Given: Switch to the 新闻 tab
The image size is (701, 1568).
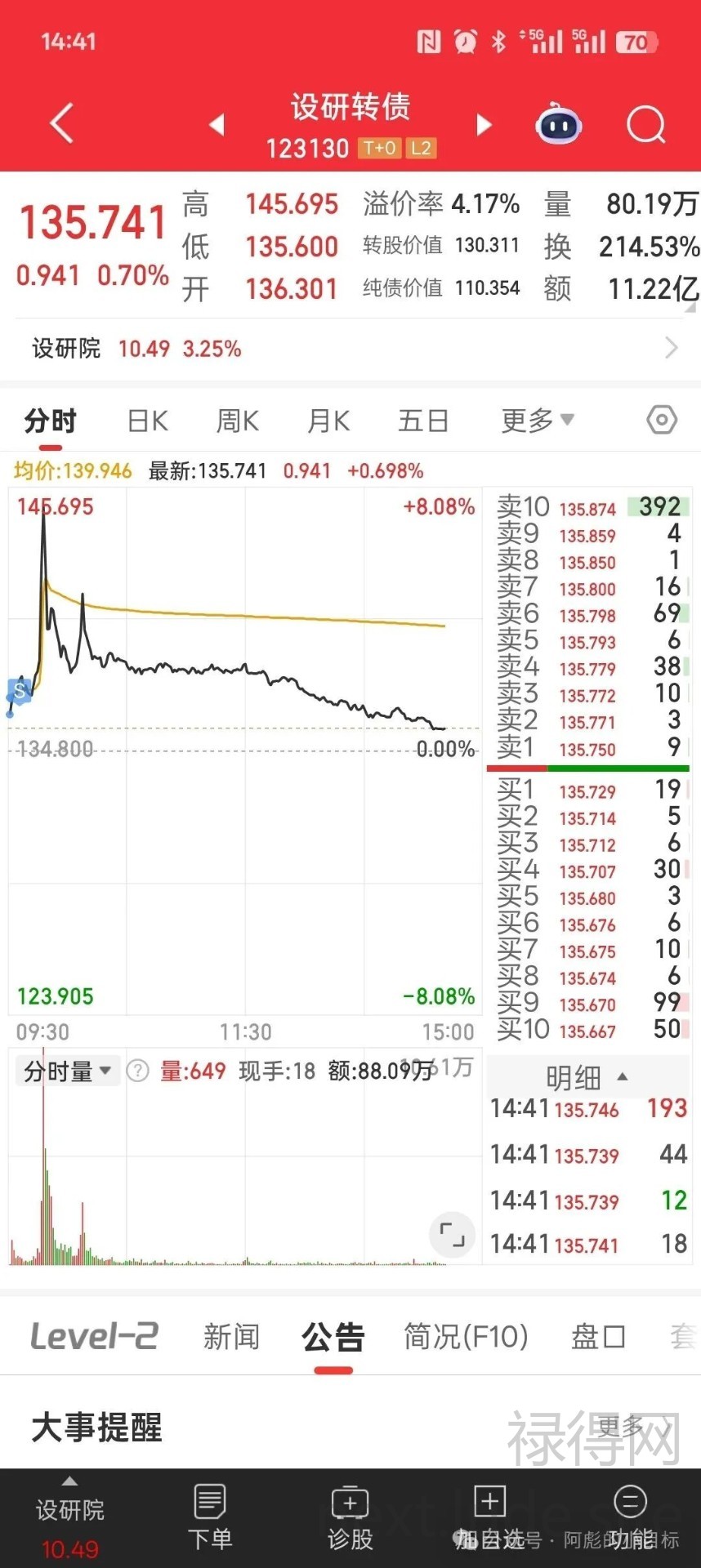Looking at the screenshot, I should pos(231,1338).
